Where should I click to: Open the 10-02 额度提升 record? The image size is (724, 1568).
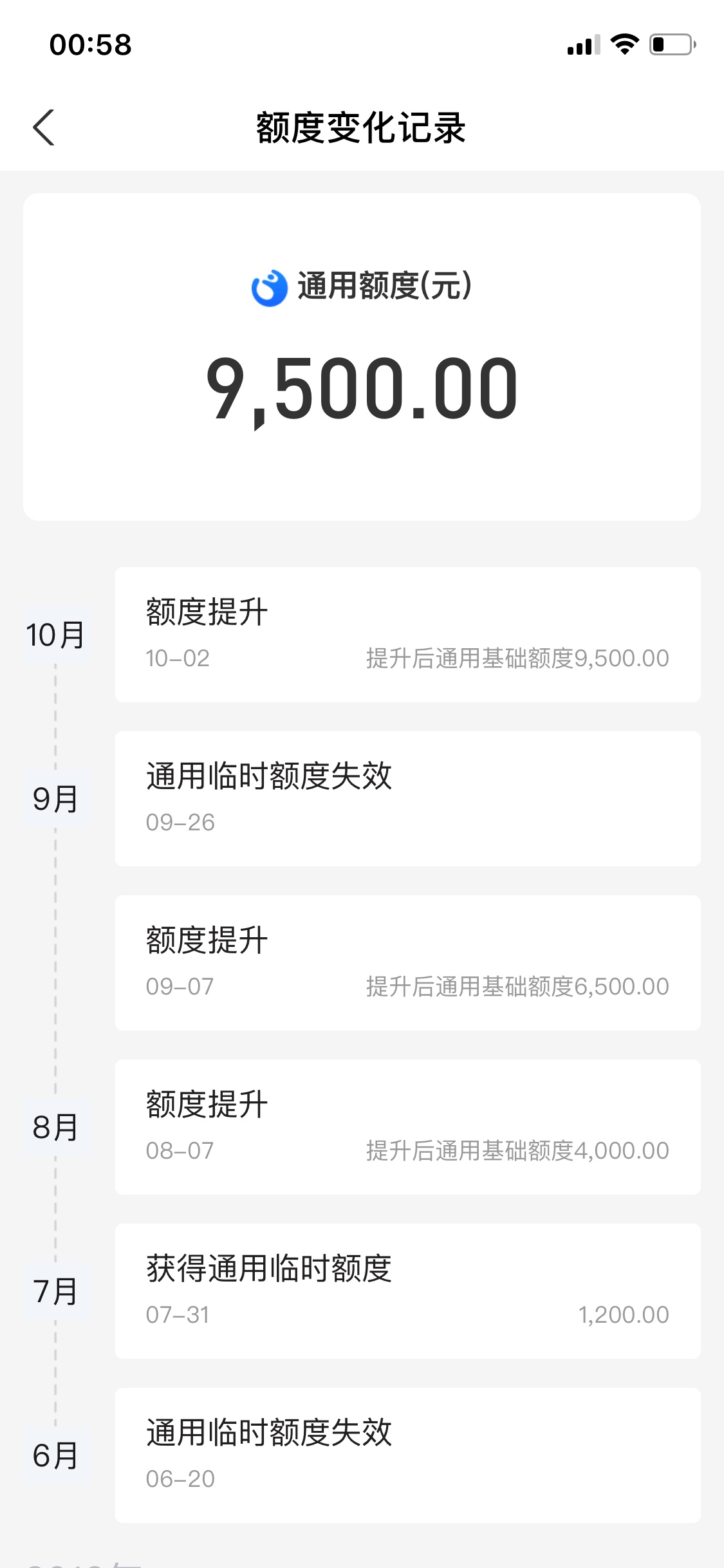(407, 635)
